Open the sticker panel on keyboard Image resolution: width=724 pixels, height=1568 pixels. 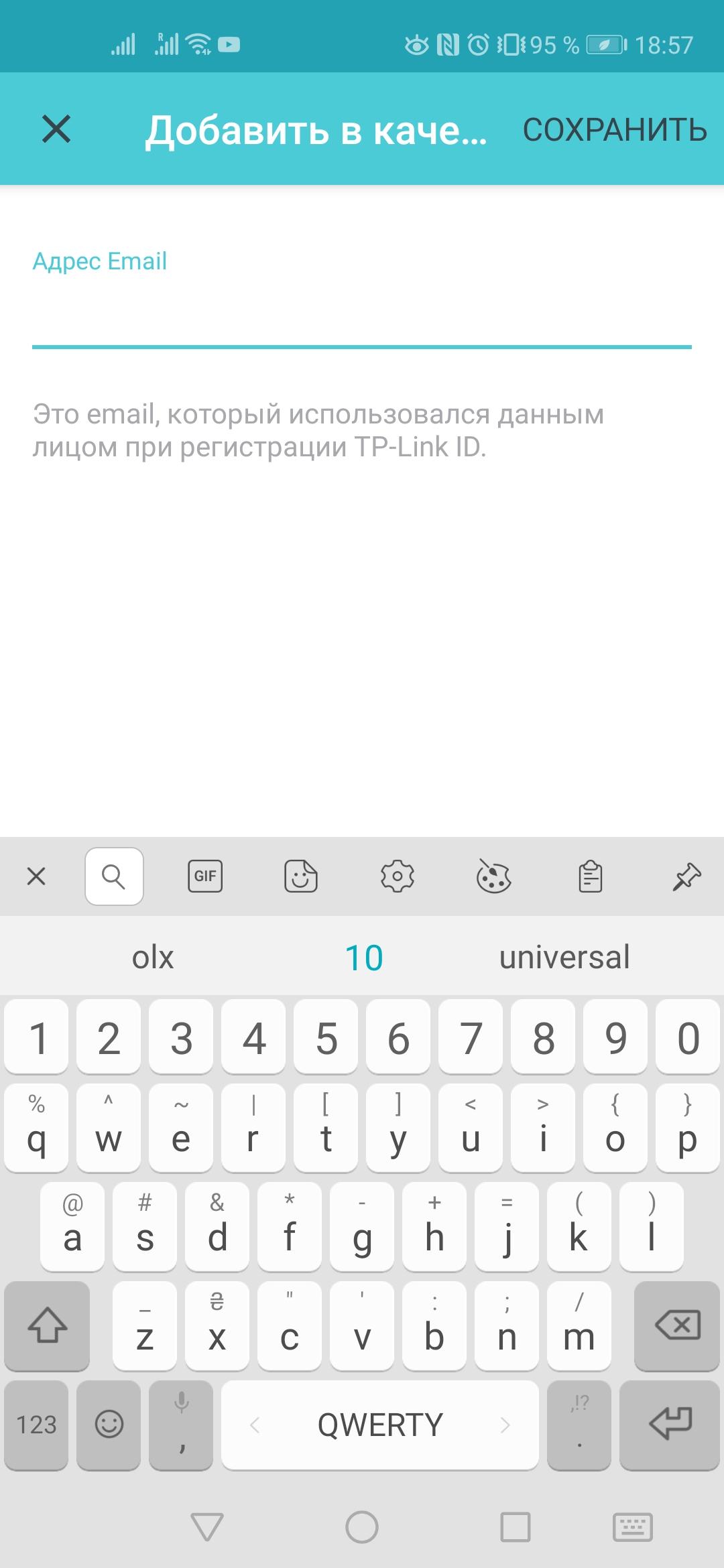tap(301, 876)
